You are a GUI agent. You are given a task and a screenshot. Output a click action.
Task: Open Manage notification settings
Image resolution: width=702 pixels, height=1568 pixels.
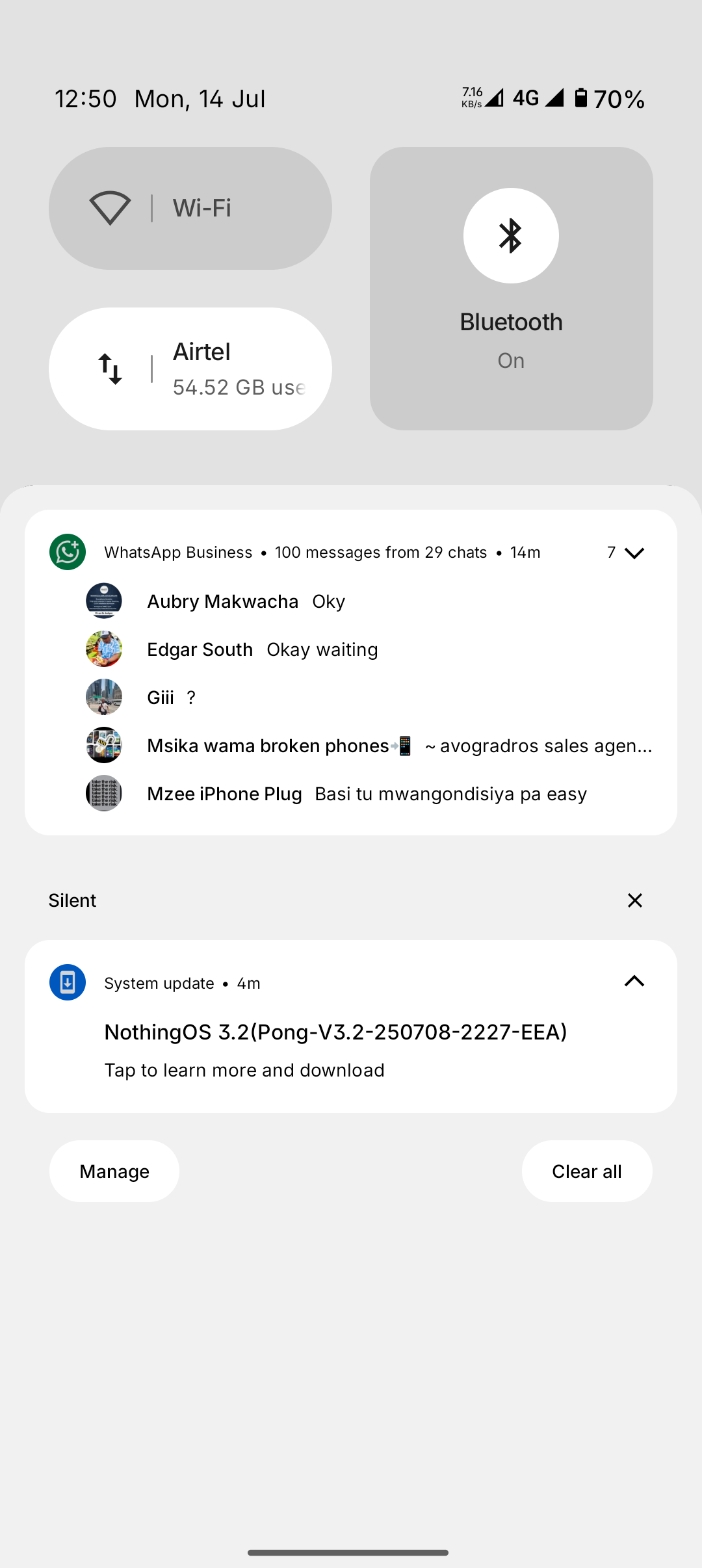[114, 1171]
